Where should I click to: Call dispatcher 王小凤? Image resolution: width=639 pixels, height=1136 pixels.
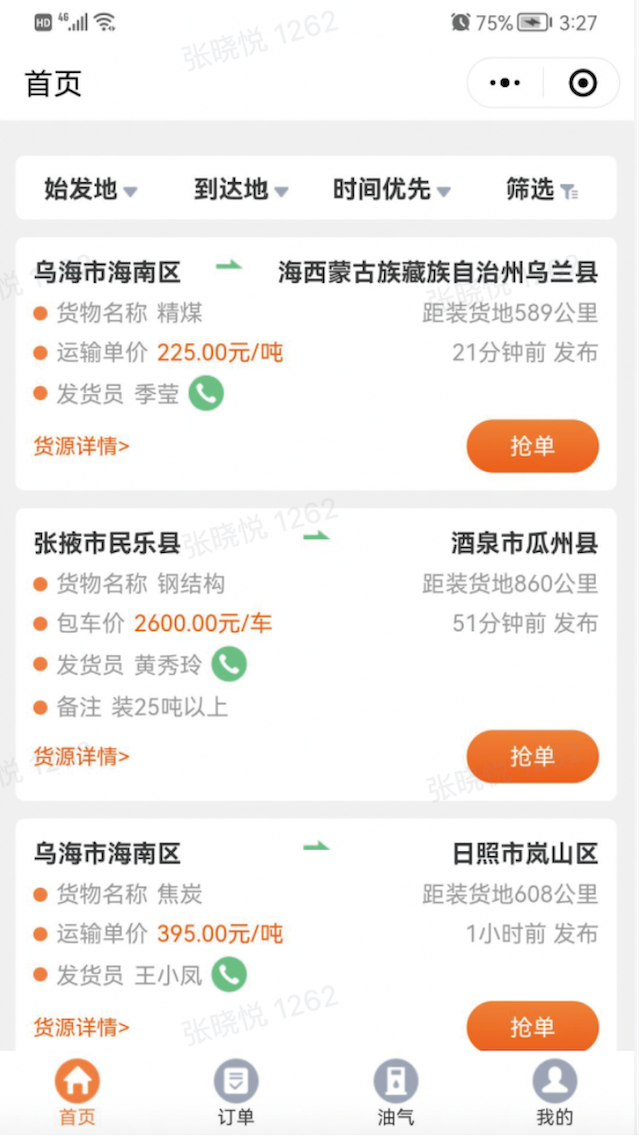point(230,974)
